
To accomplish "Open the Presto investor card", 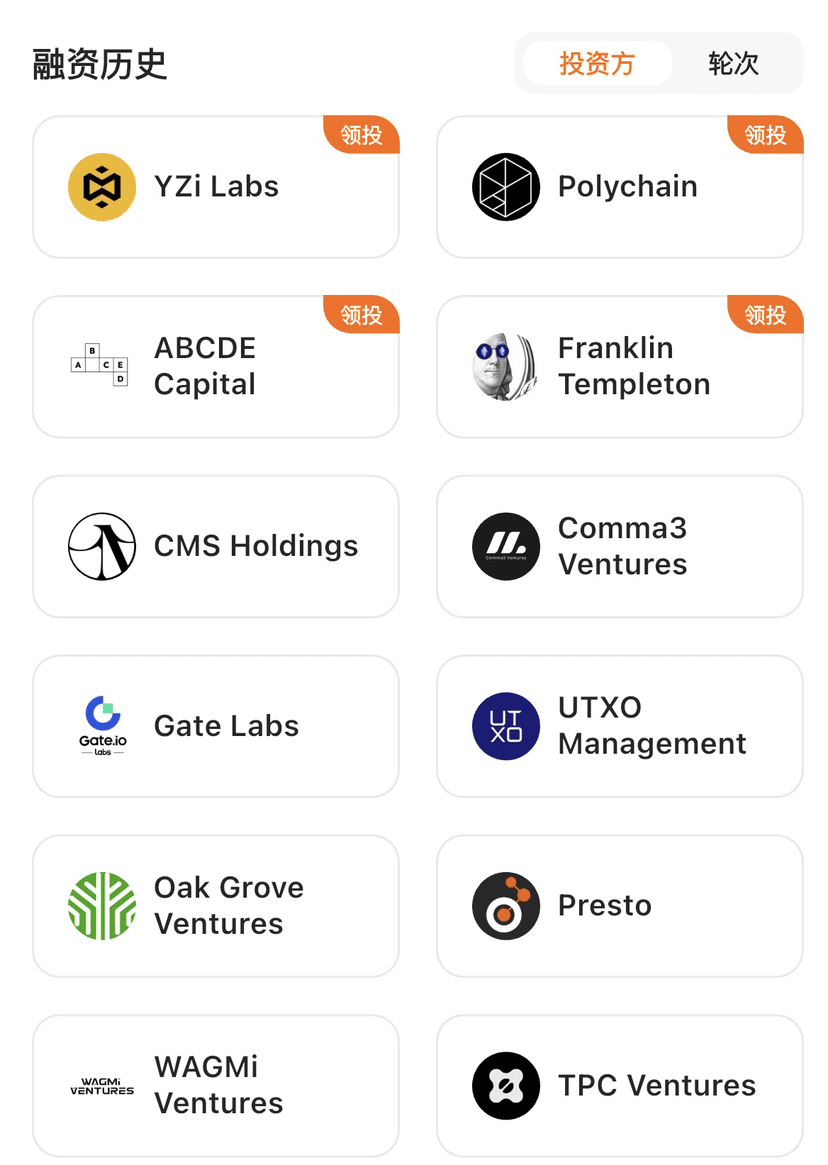I will [620, 906].
